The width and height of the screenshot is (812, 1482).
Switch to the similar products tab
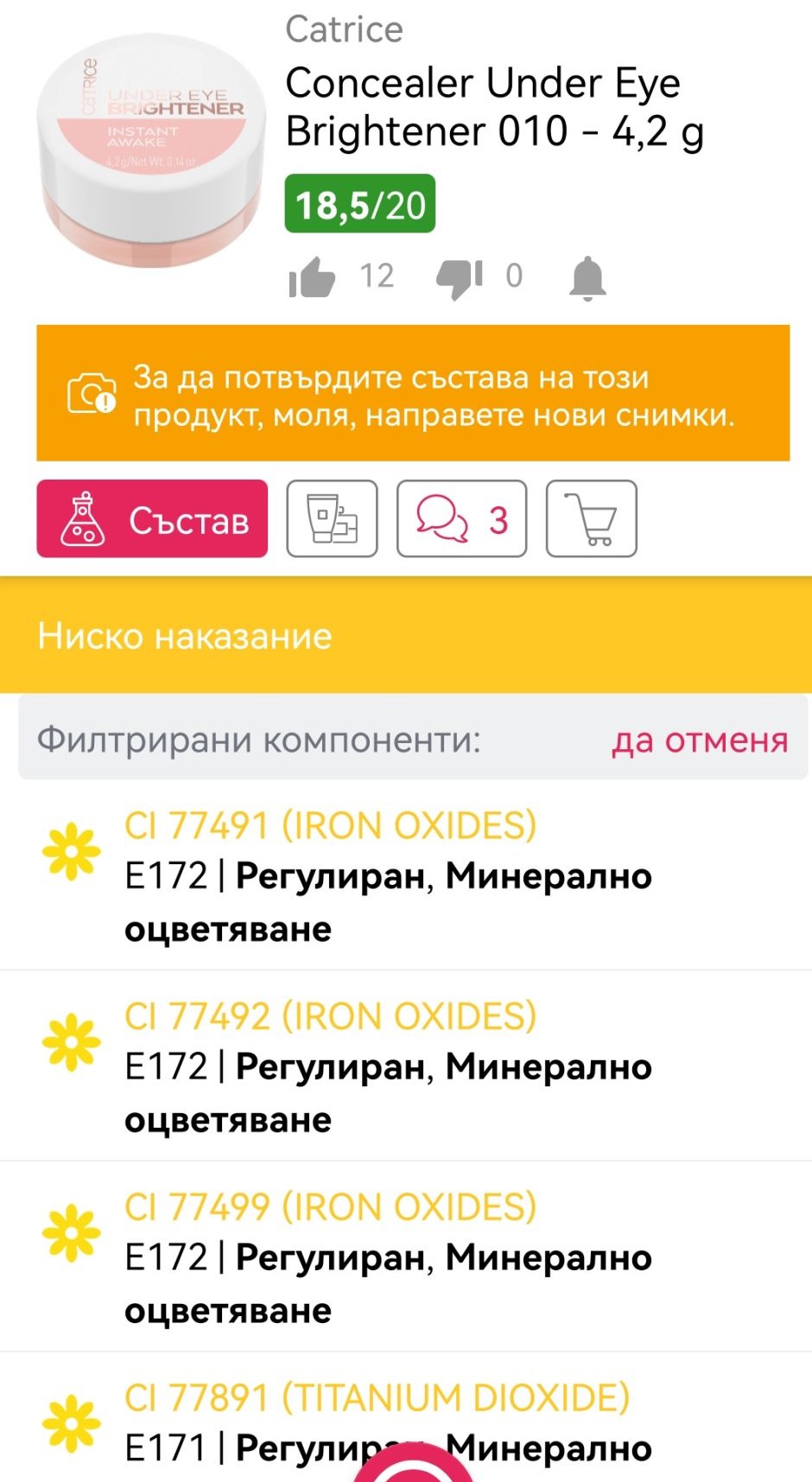coord(332,519)
